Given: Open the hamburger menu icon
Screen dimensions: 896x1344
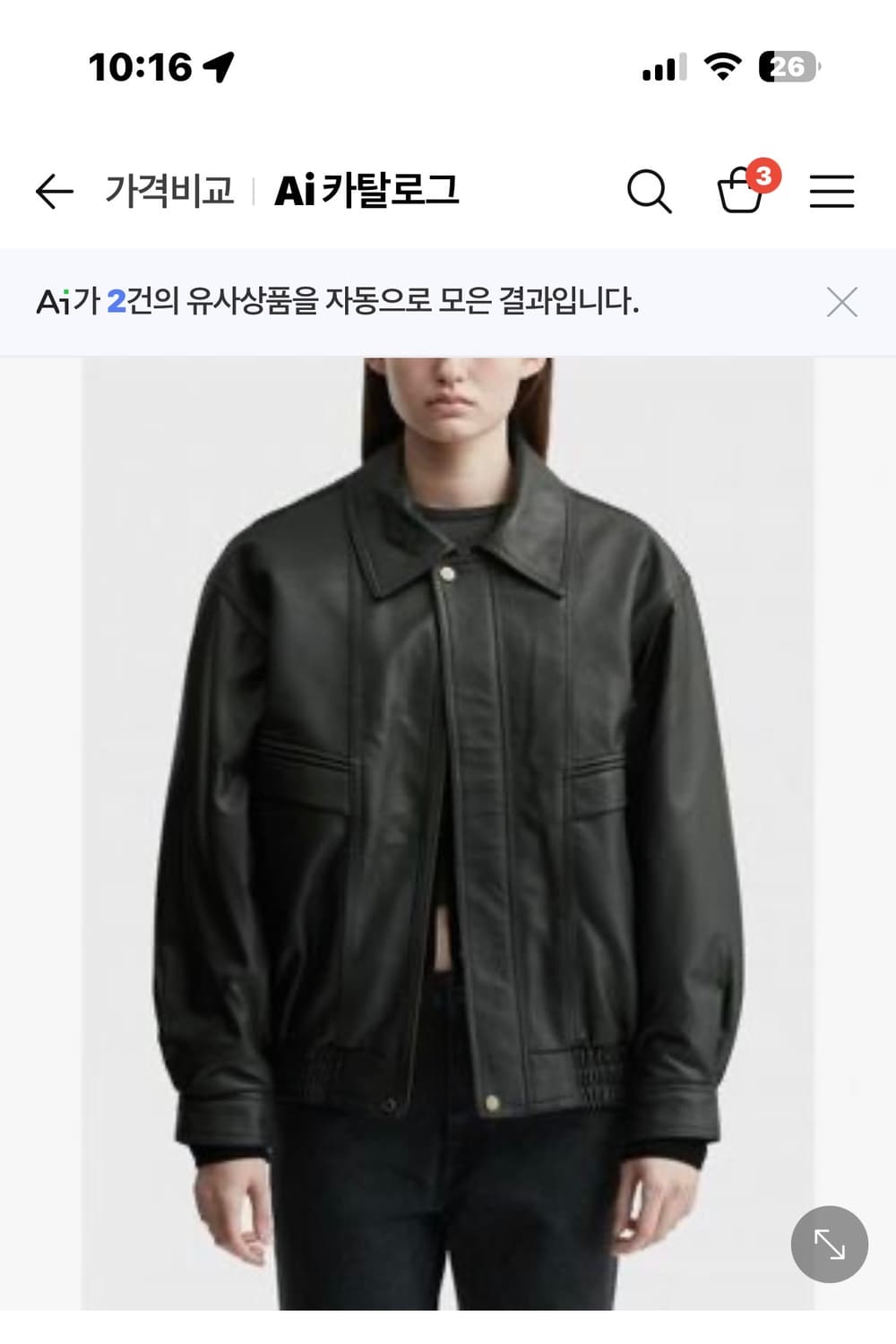Looking at the screenshot, I should (832, 191).
